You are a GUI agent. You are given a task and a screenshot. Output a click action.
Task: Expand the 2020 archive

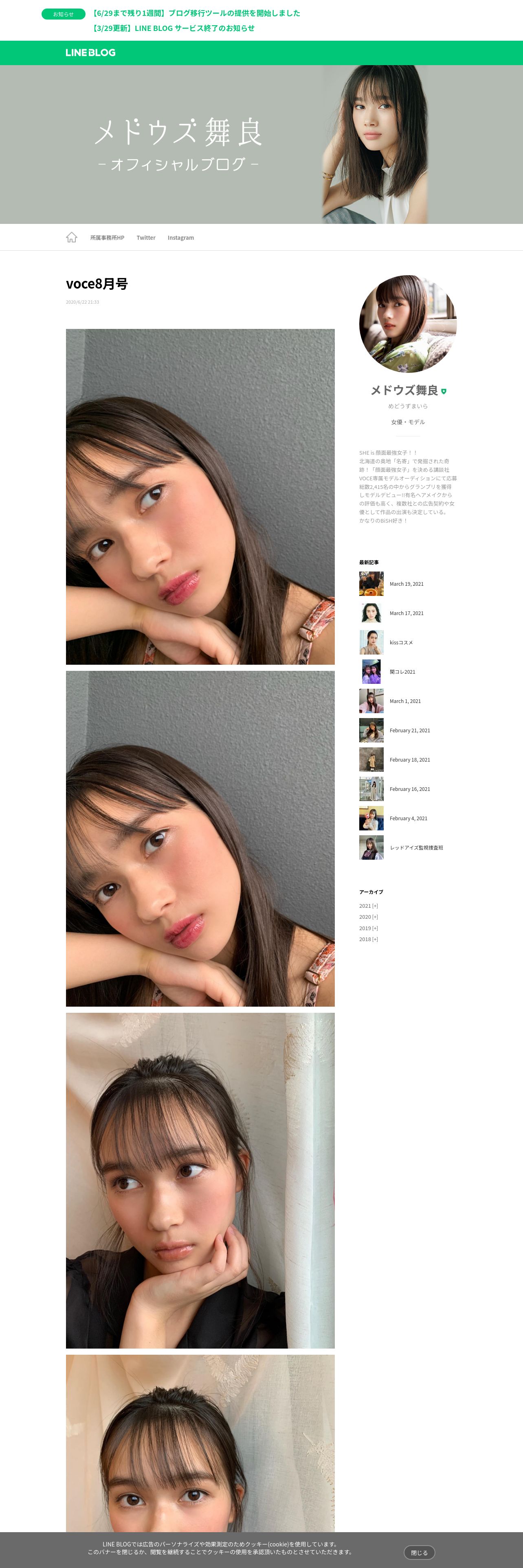pyautogui.click(x=368, y=917)
